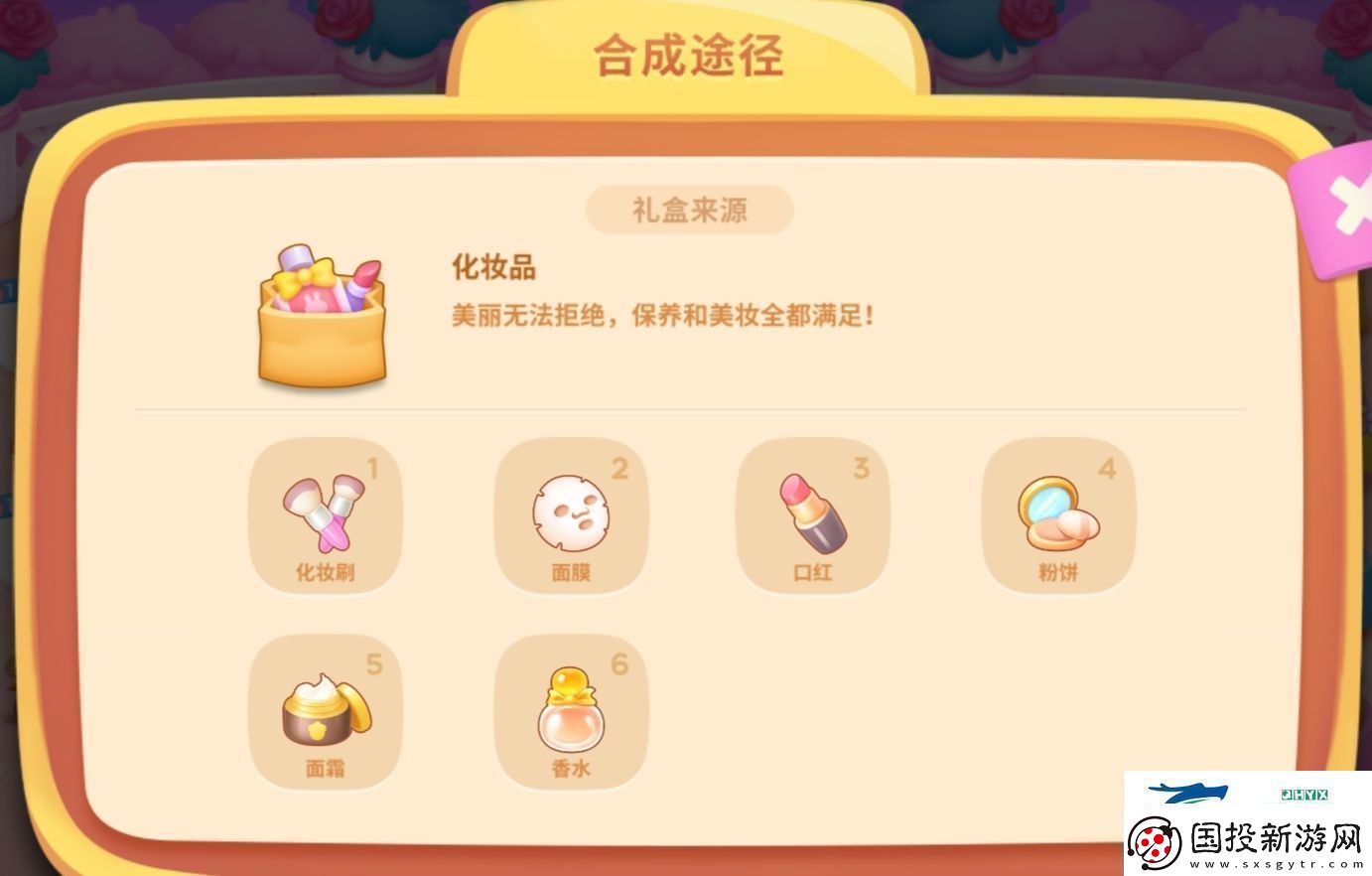Open the 香水 perfume tile
1372x876 pixels.
(571, 712)
